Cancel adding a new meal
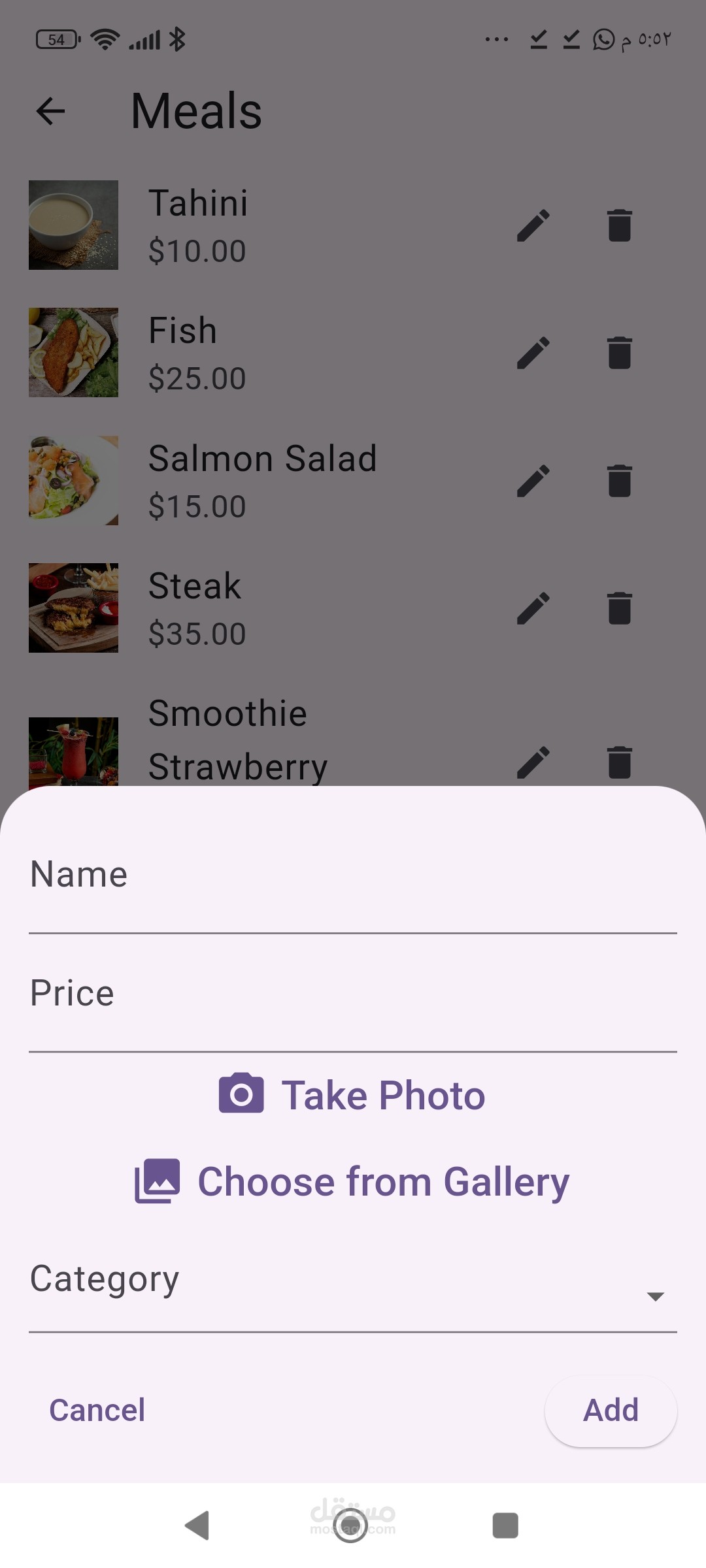Viewport: 706px width, 1568px height. [x=97, y=1410]
